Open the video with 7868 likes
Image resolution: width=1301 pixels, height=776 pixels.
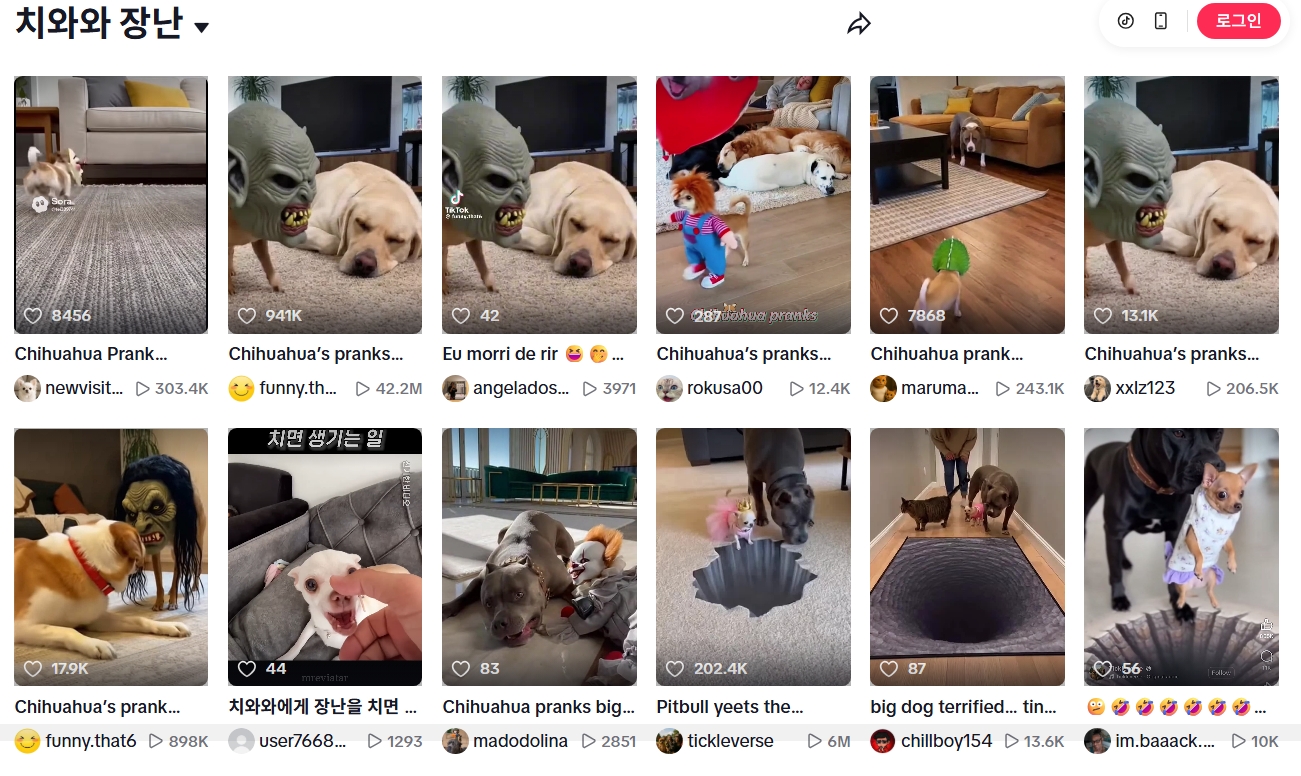pyautogui.click(x=967, y=204)
